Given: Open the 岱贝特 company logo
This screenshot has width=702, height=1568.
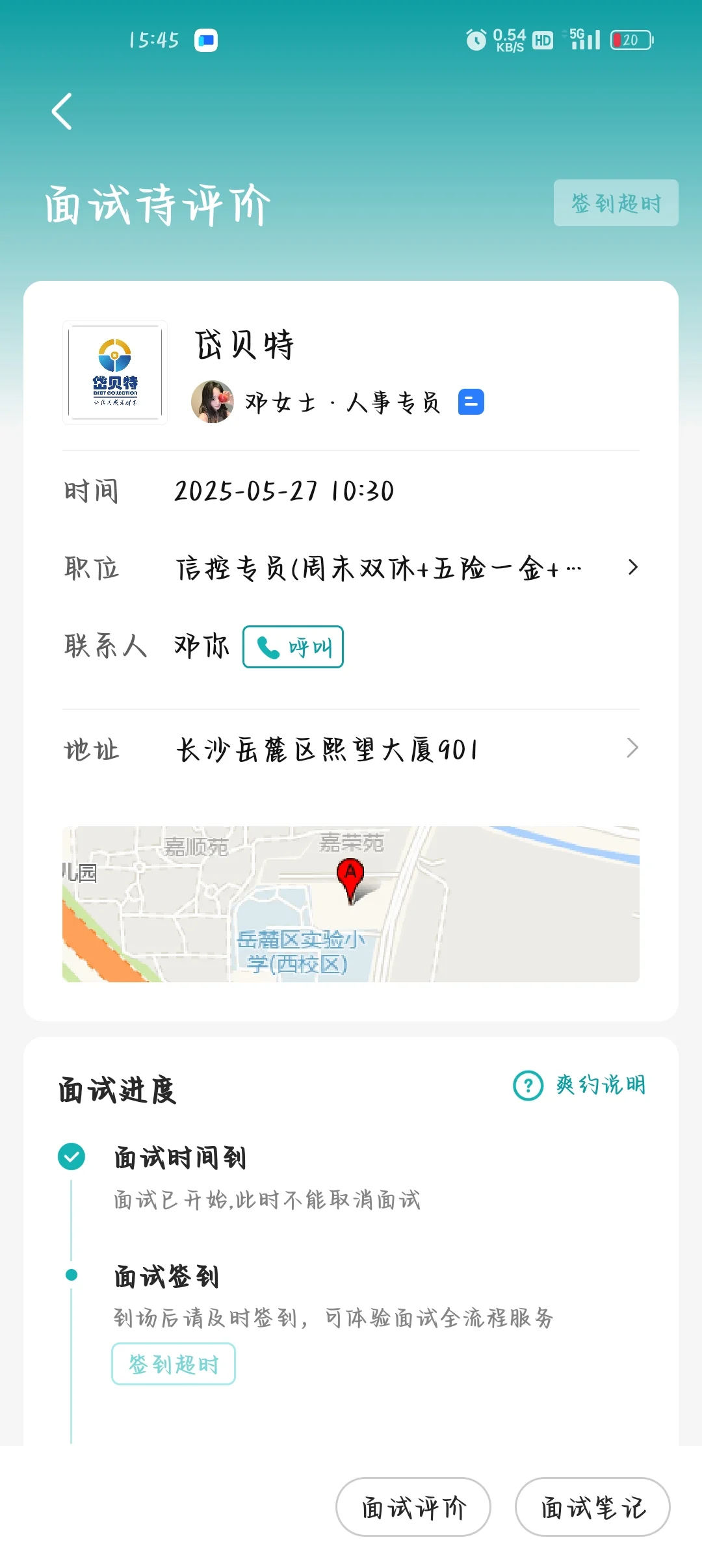Looking at the screenshot, I should click(x=115, y=372).
